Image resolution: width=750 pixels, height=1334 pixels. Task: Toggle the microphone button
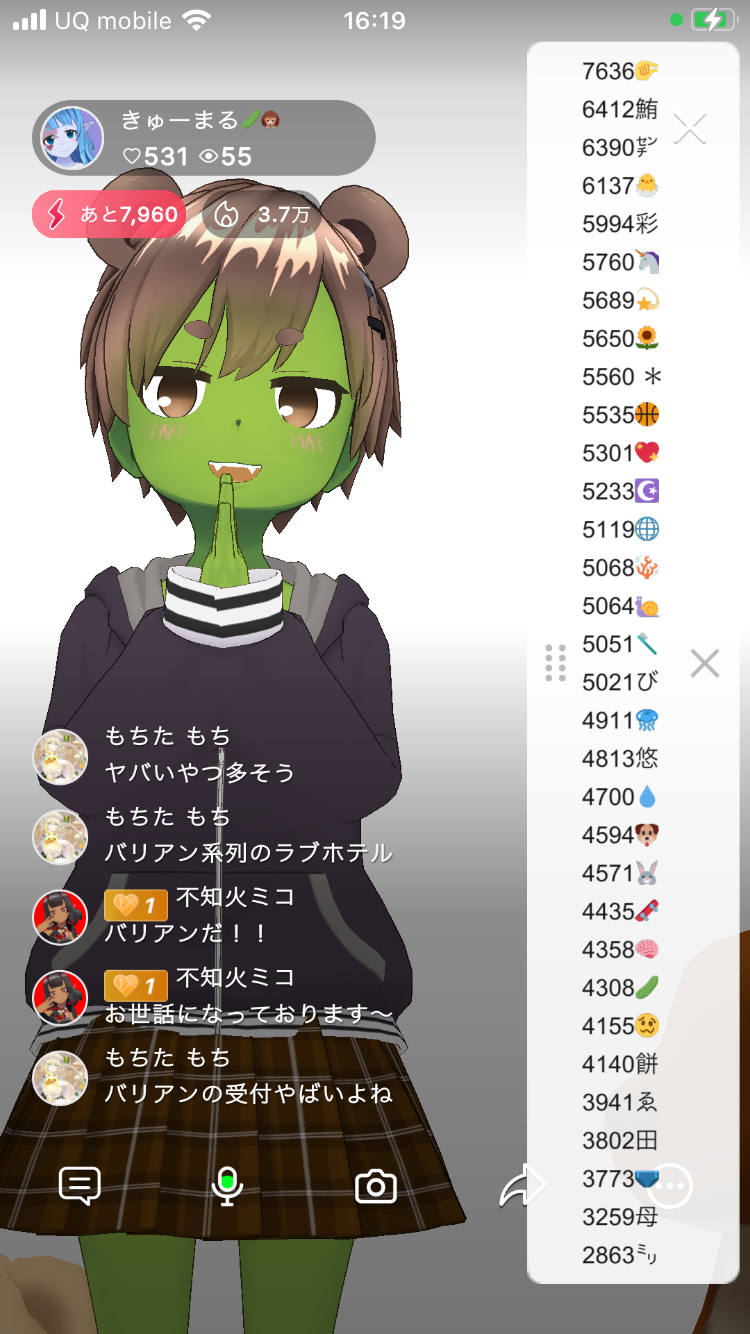click(x=228, y=1186)
